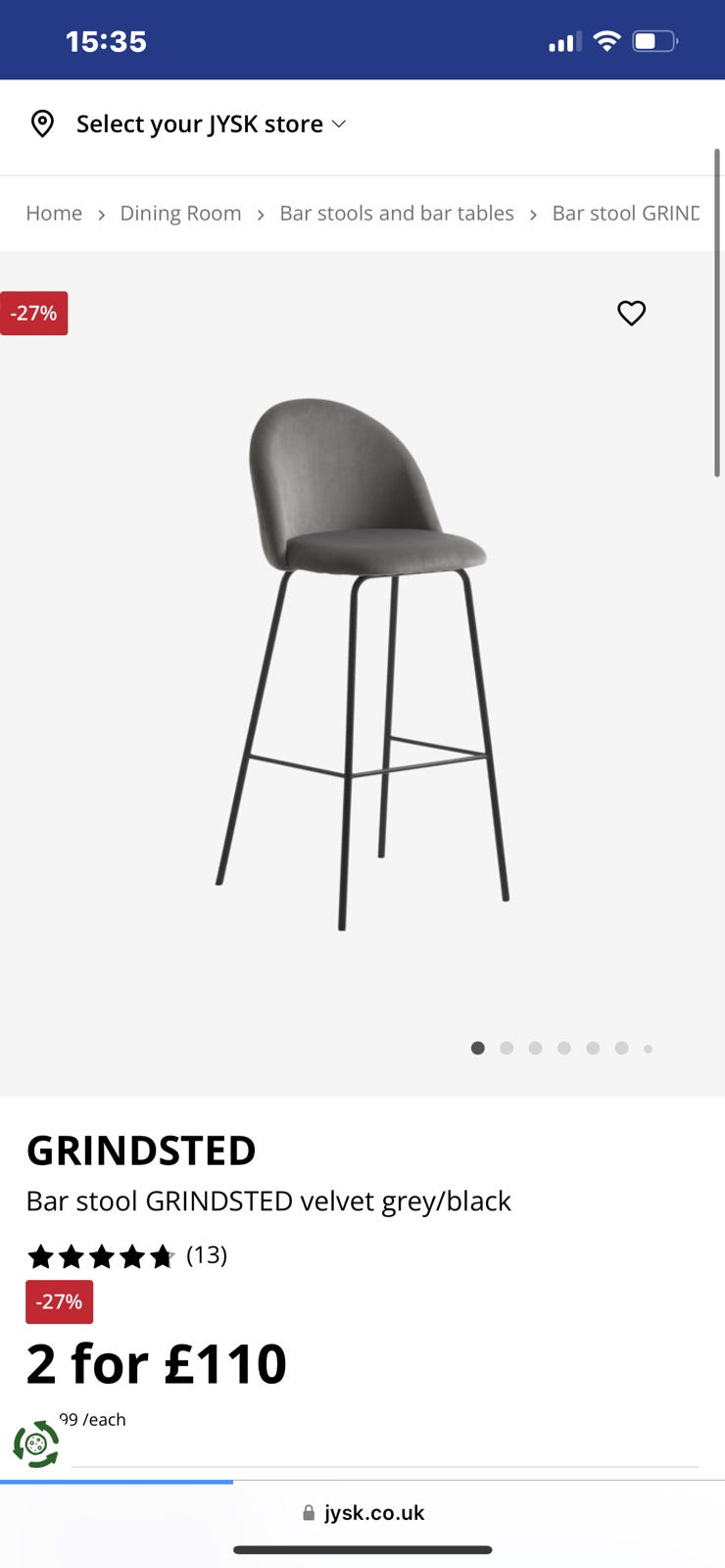Tap the jysk.co.uk address bar
The image size is (725, 1568).
point(363,1513)
